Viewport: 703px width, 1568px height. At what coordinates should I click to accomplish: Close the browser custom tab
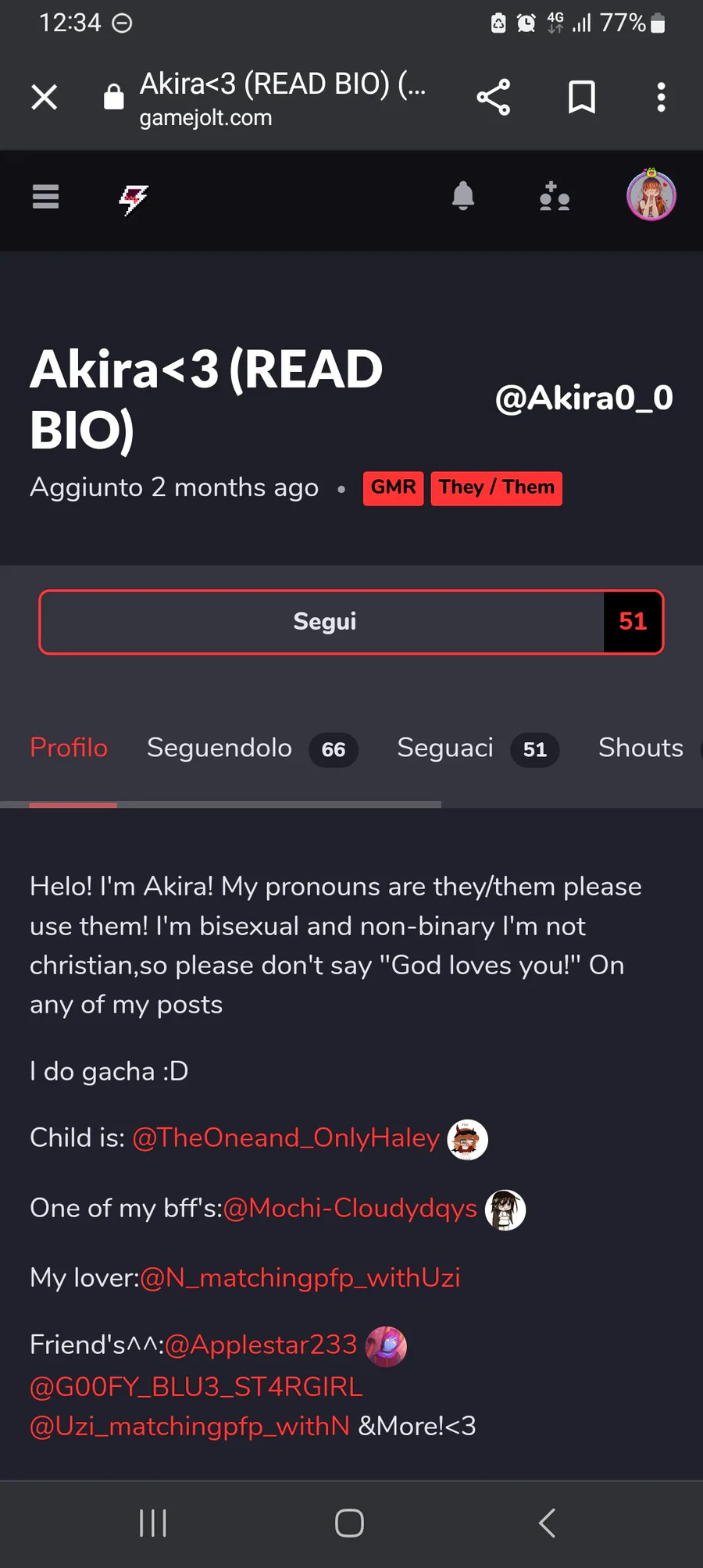[45, 98]
